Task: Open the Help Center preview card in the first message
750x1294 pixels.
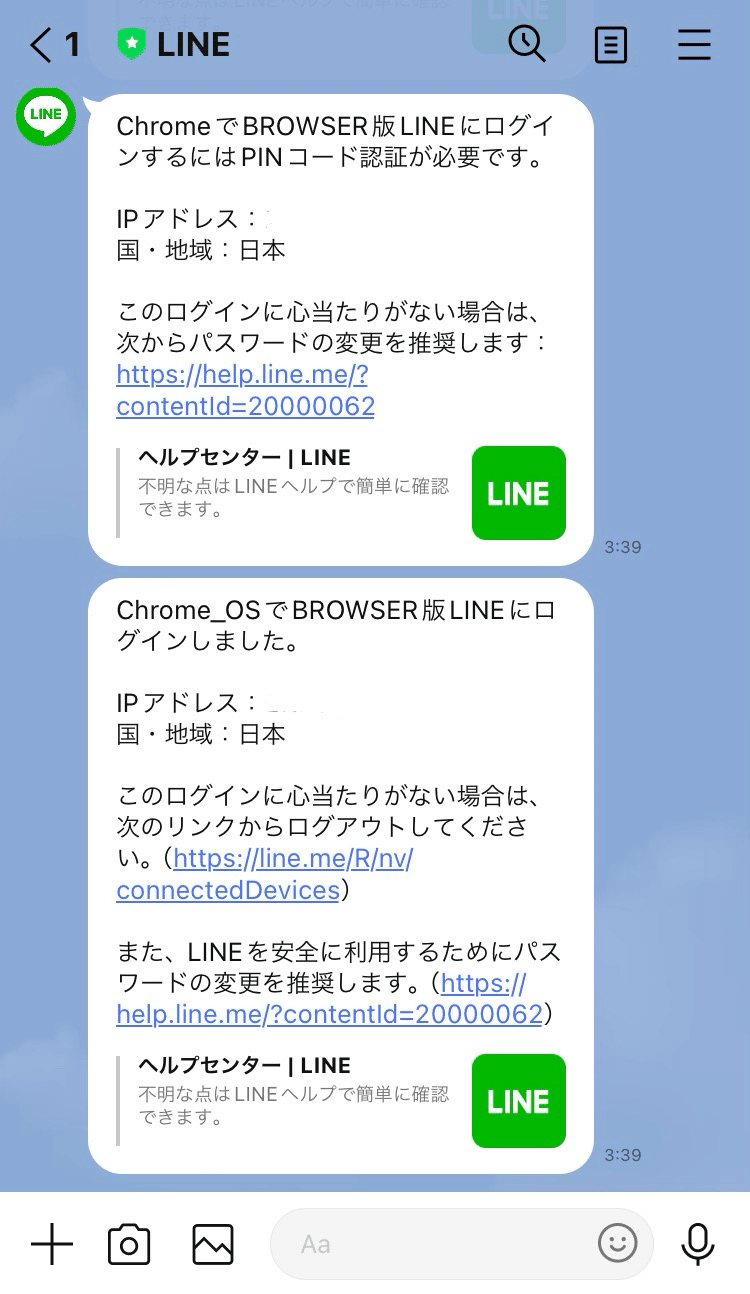Action: coord(341,492)
